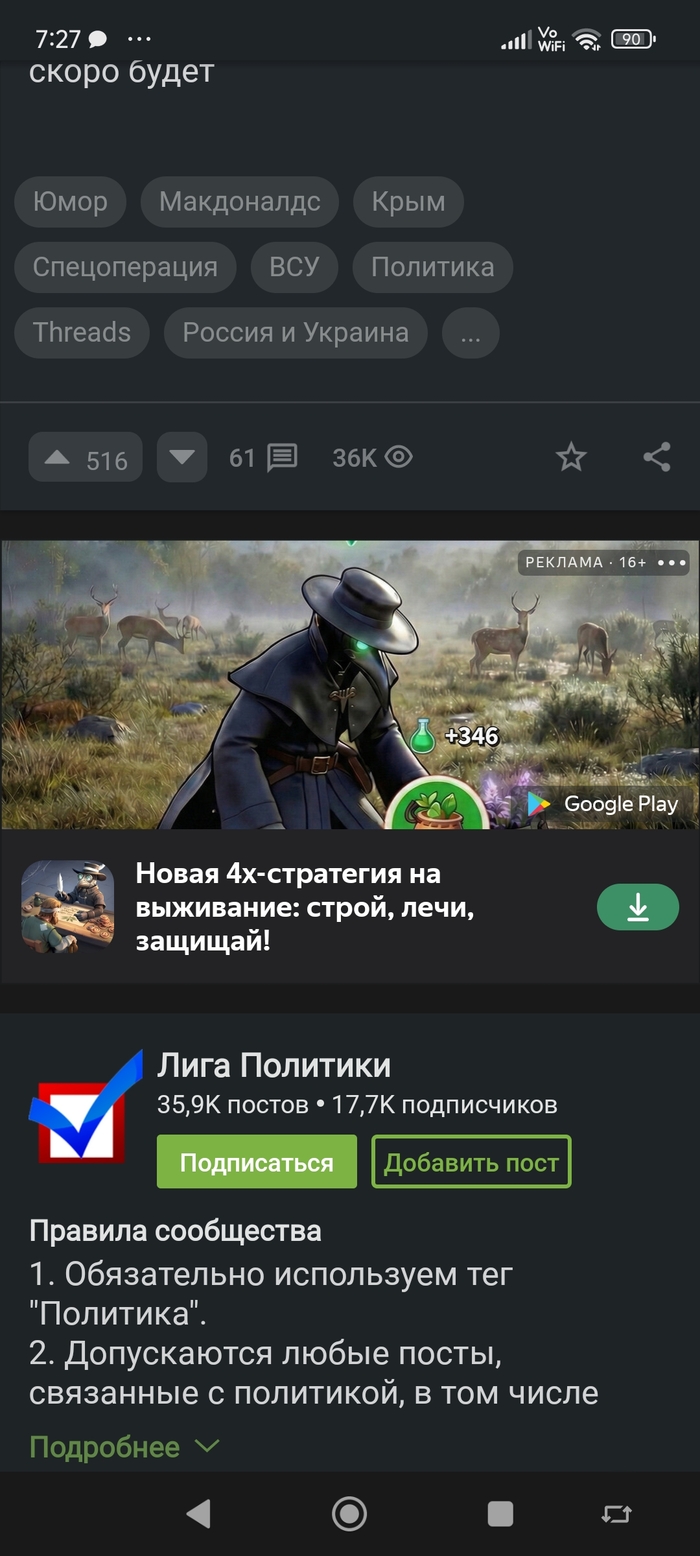Screen dimensions: 700x1556
Task: Open the Макдоналдс tag
Action: (239, 202)
